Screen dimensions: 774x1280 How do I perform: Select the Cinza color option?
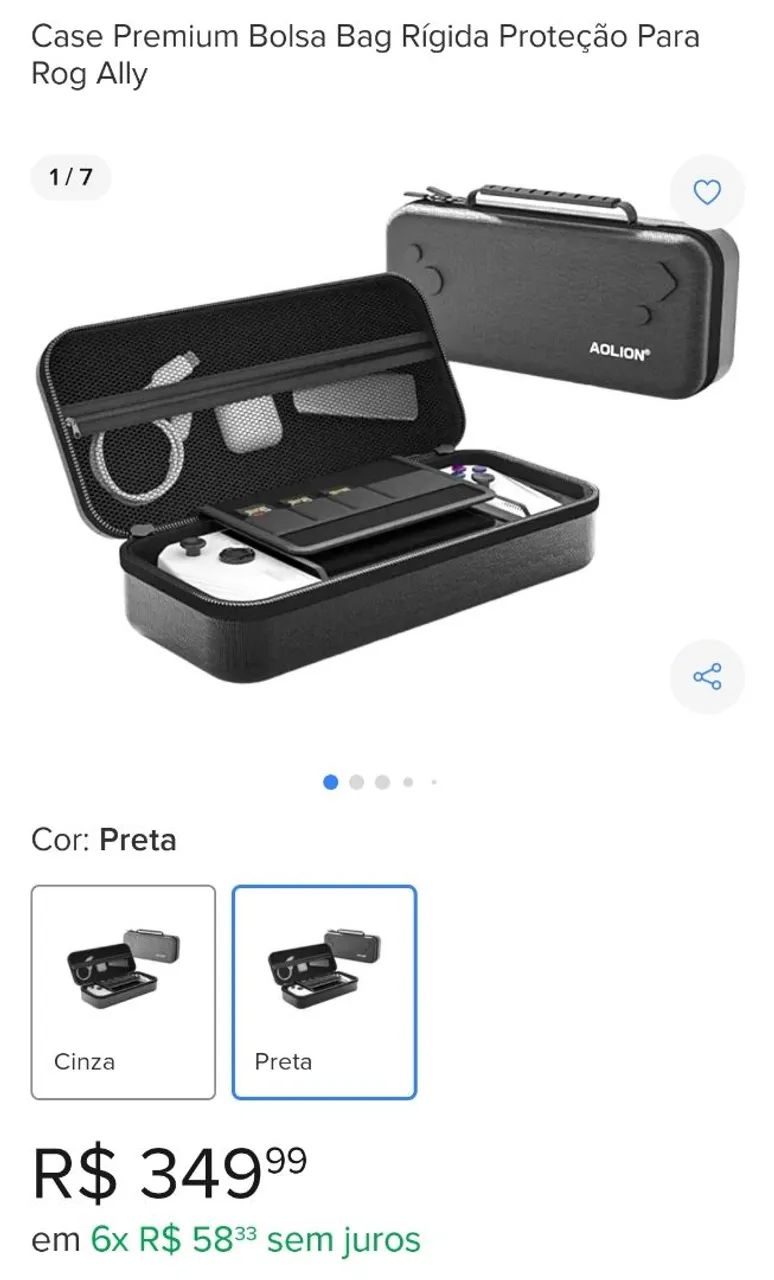pyautogui.click(x=123, y=992)
